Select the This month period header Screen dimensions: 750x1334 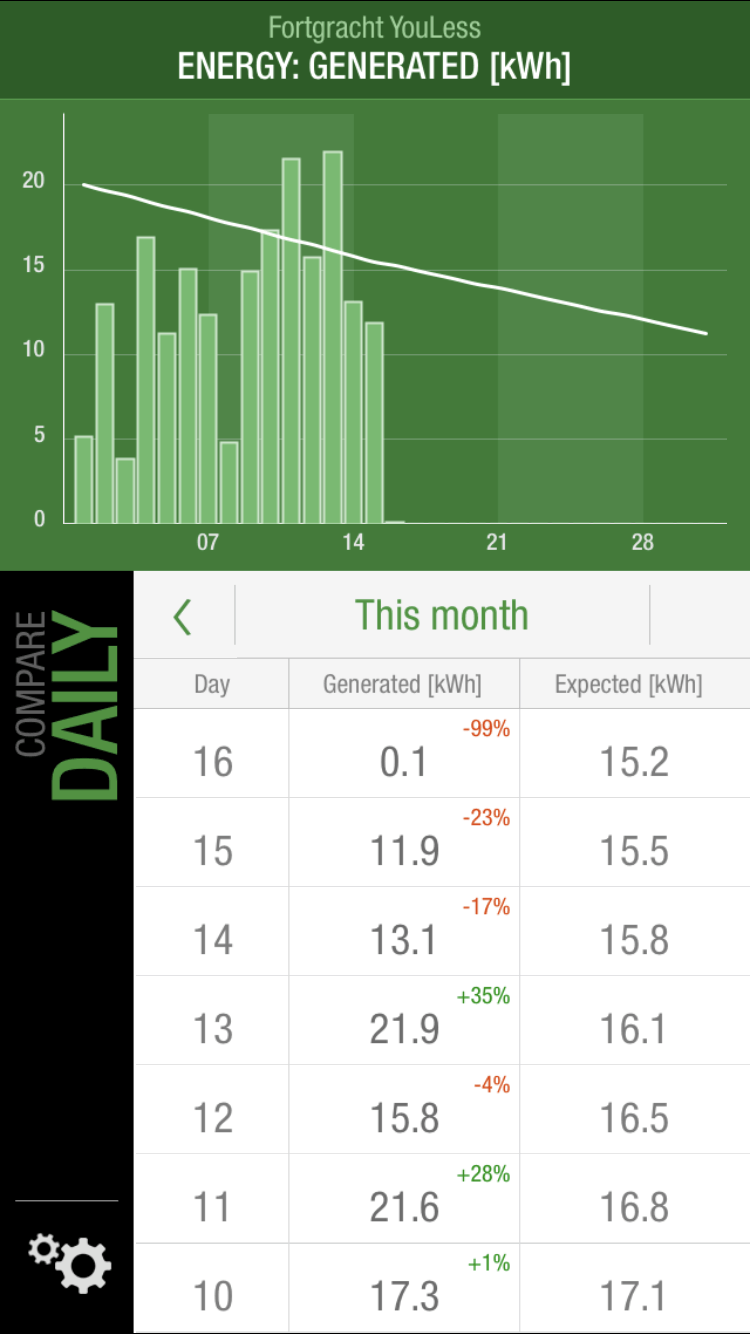[x=441, y=615]
